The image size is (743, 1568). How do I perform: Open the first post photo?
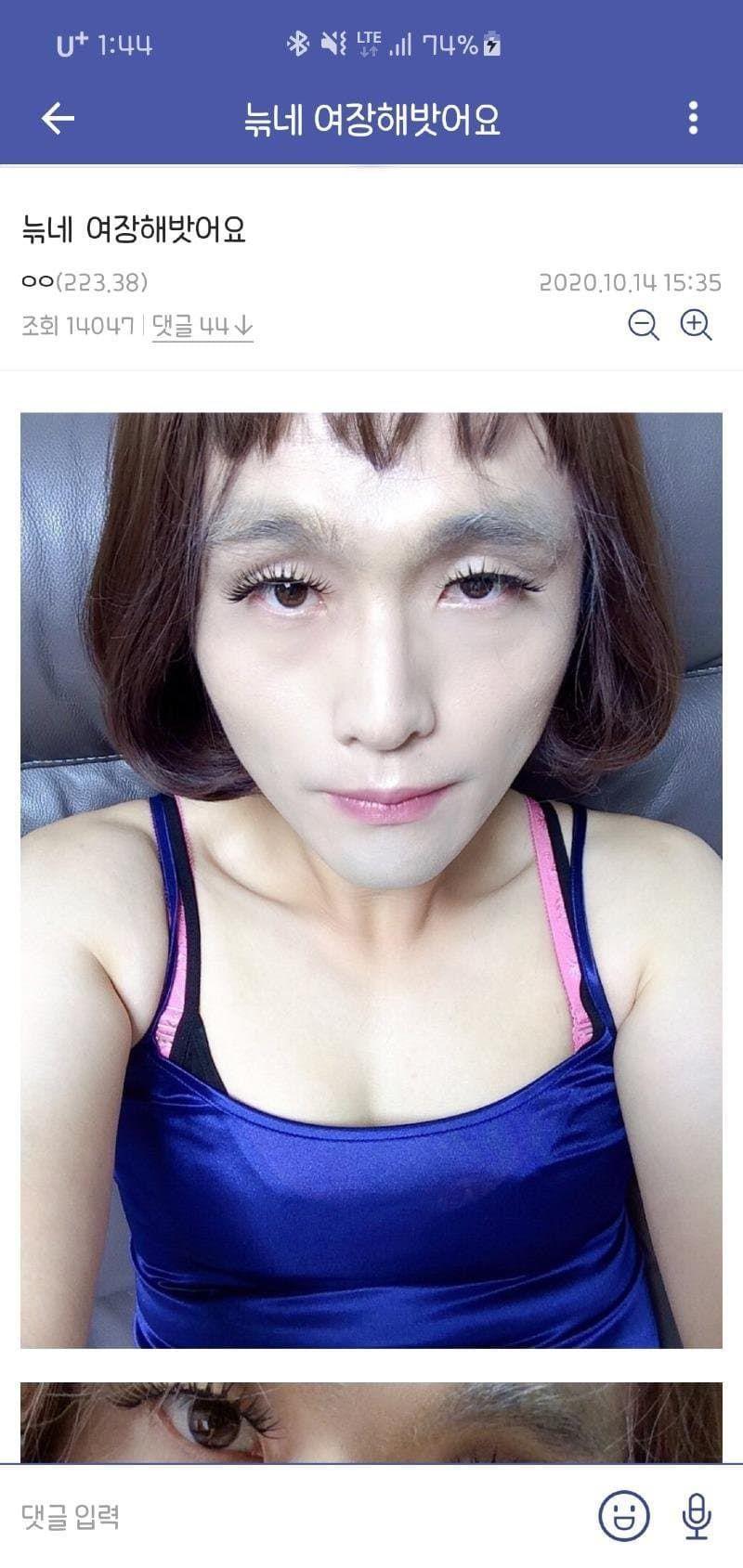tap(371, 879)
